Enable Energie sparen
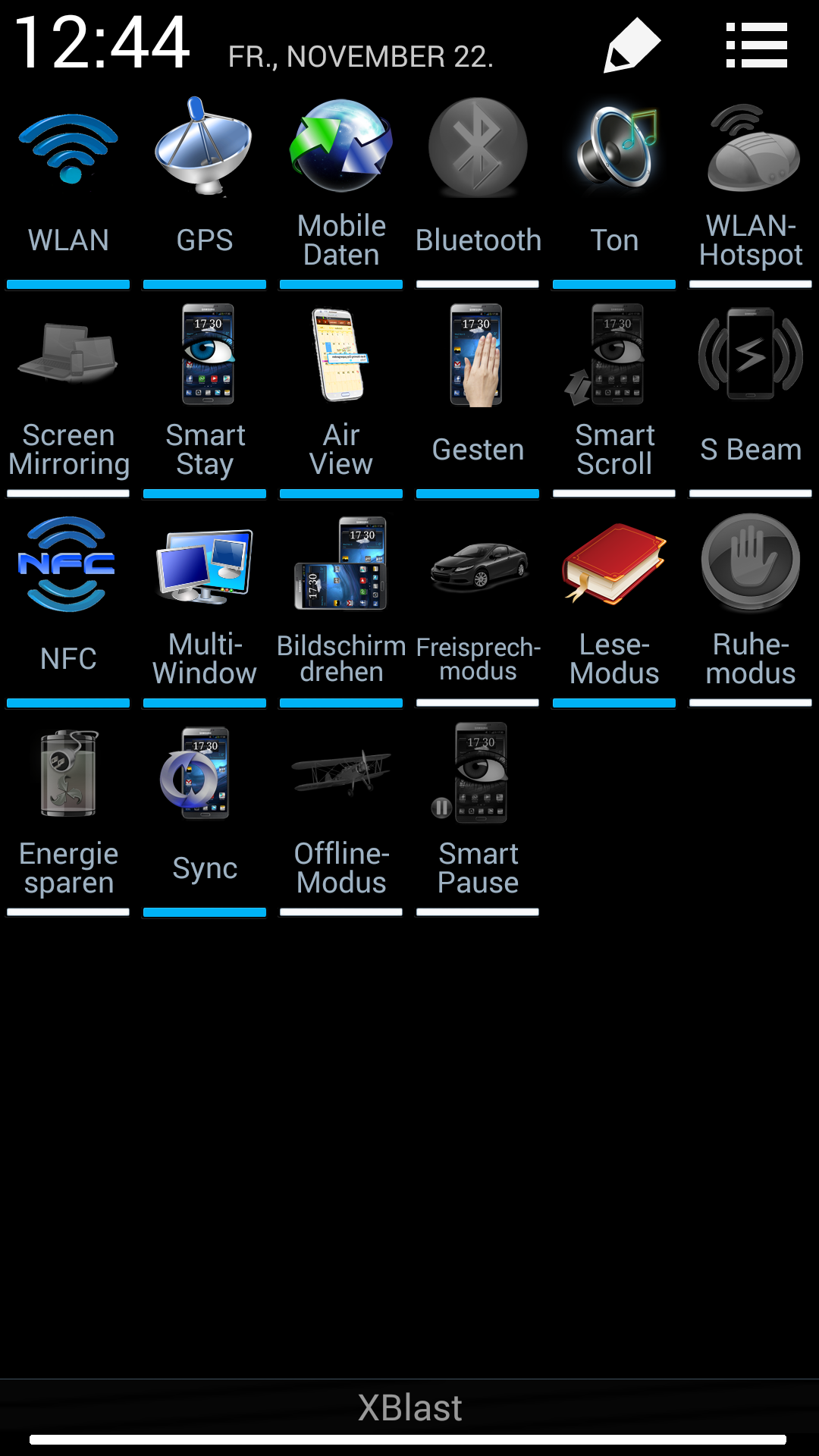 pos(68,815)
